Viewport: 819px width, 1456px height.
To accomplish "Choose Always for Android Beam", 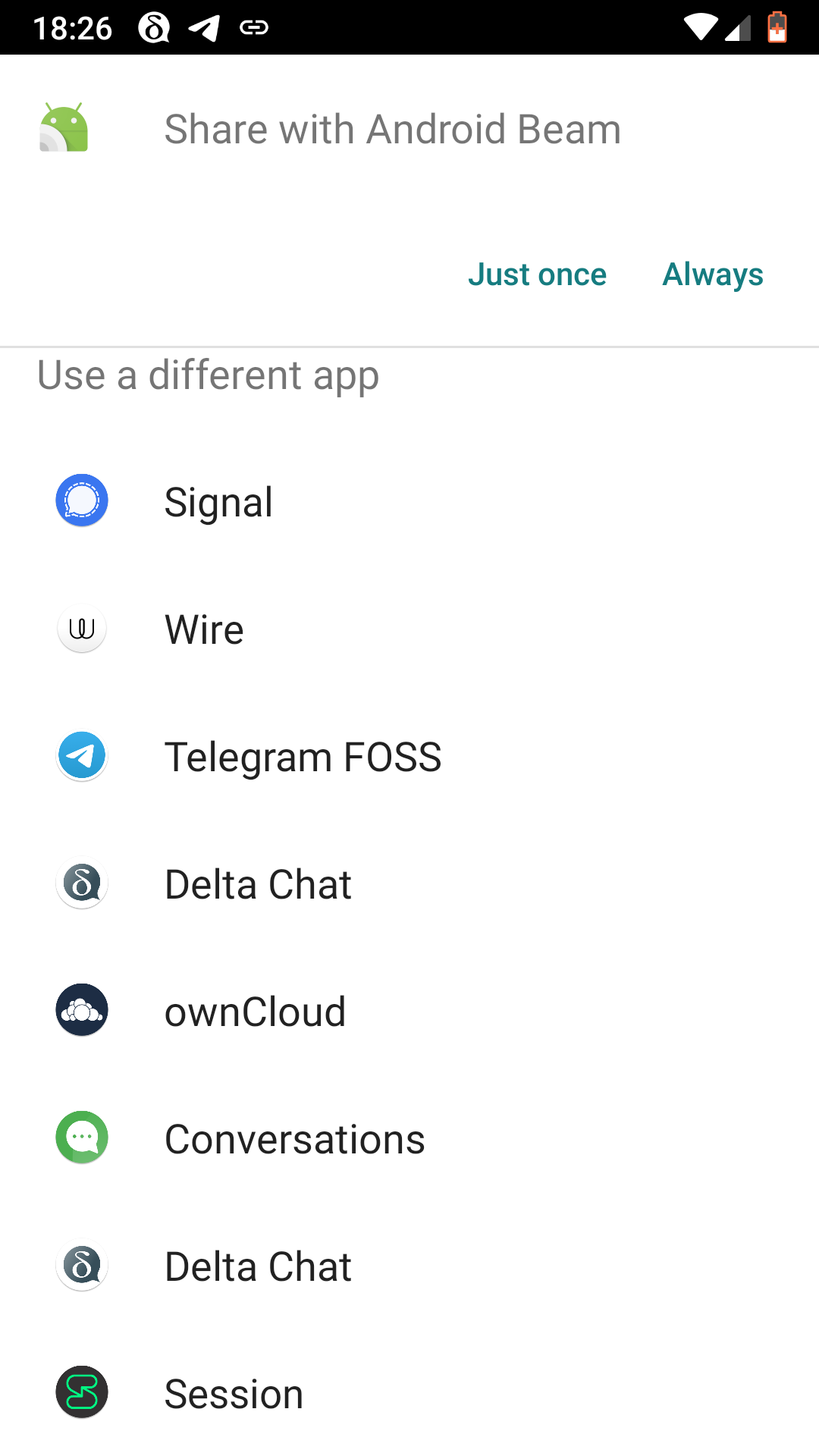I will pyautogui.click(x=712, y=274).
